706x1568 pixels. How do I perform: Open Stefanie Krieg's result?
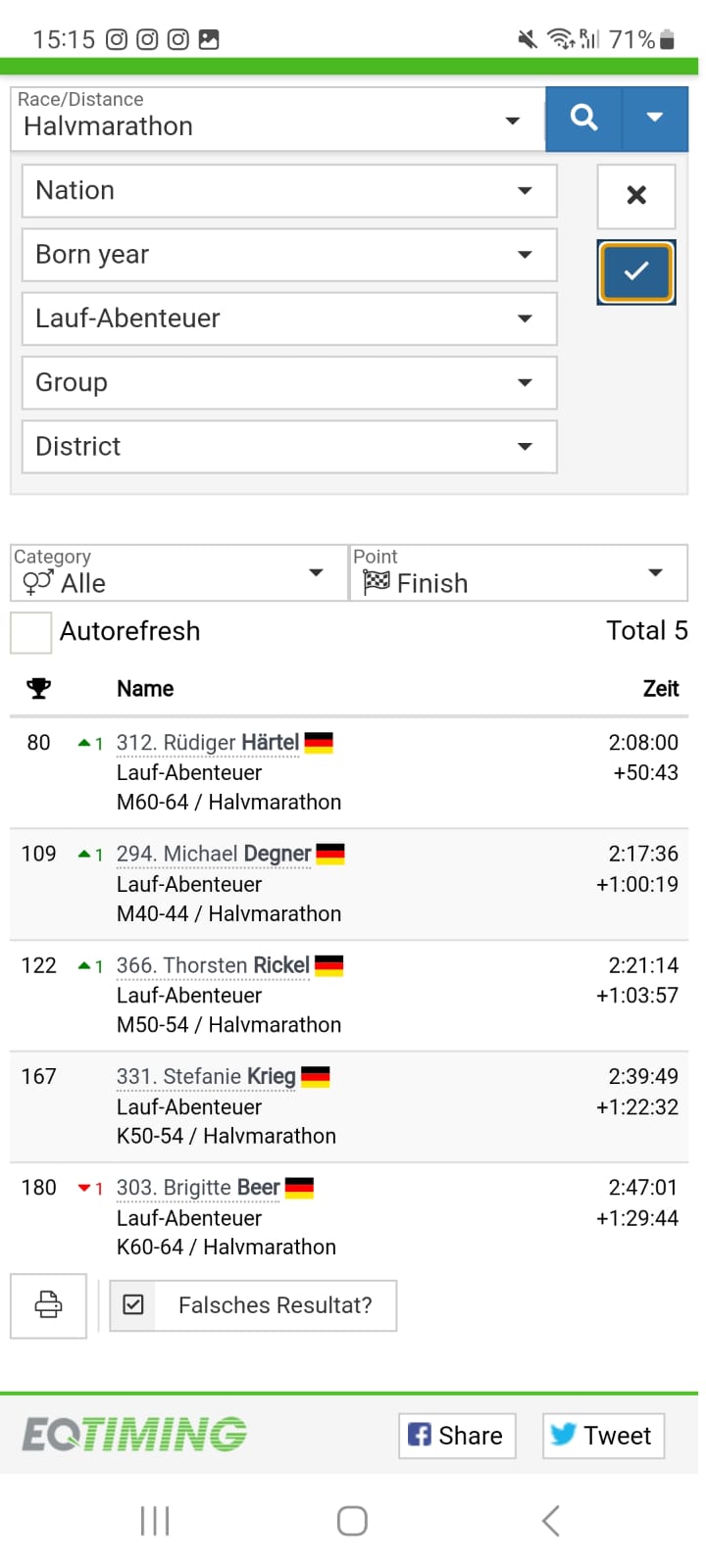(206, 1077)
